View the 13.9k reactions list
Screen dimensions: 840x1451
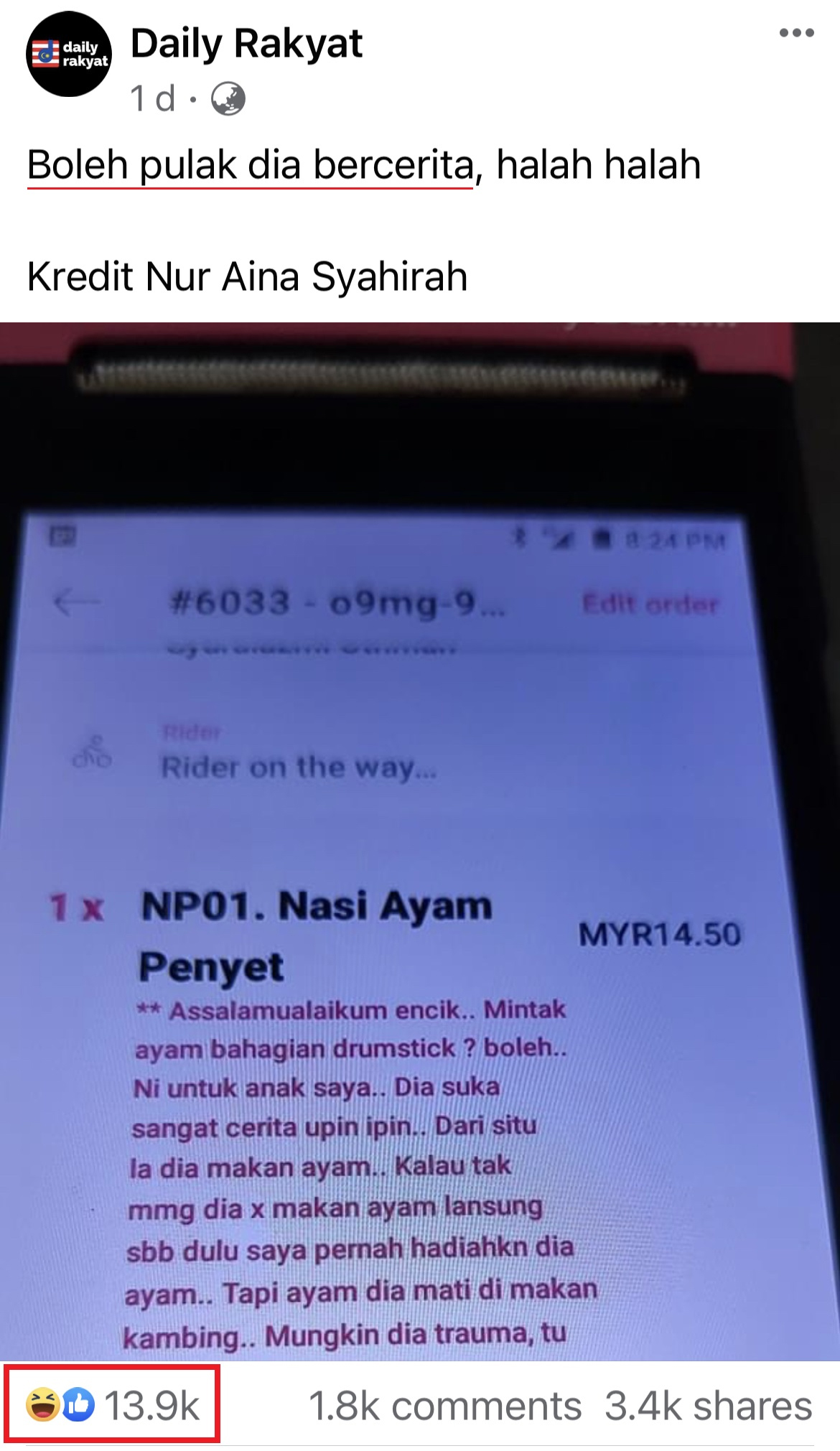pos(113,1405)
